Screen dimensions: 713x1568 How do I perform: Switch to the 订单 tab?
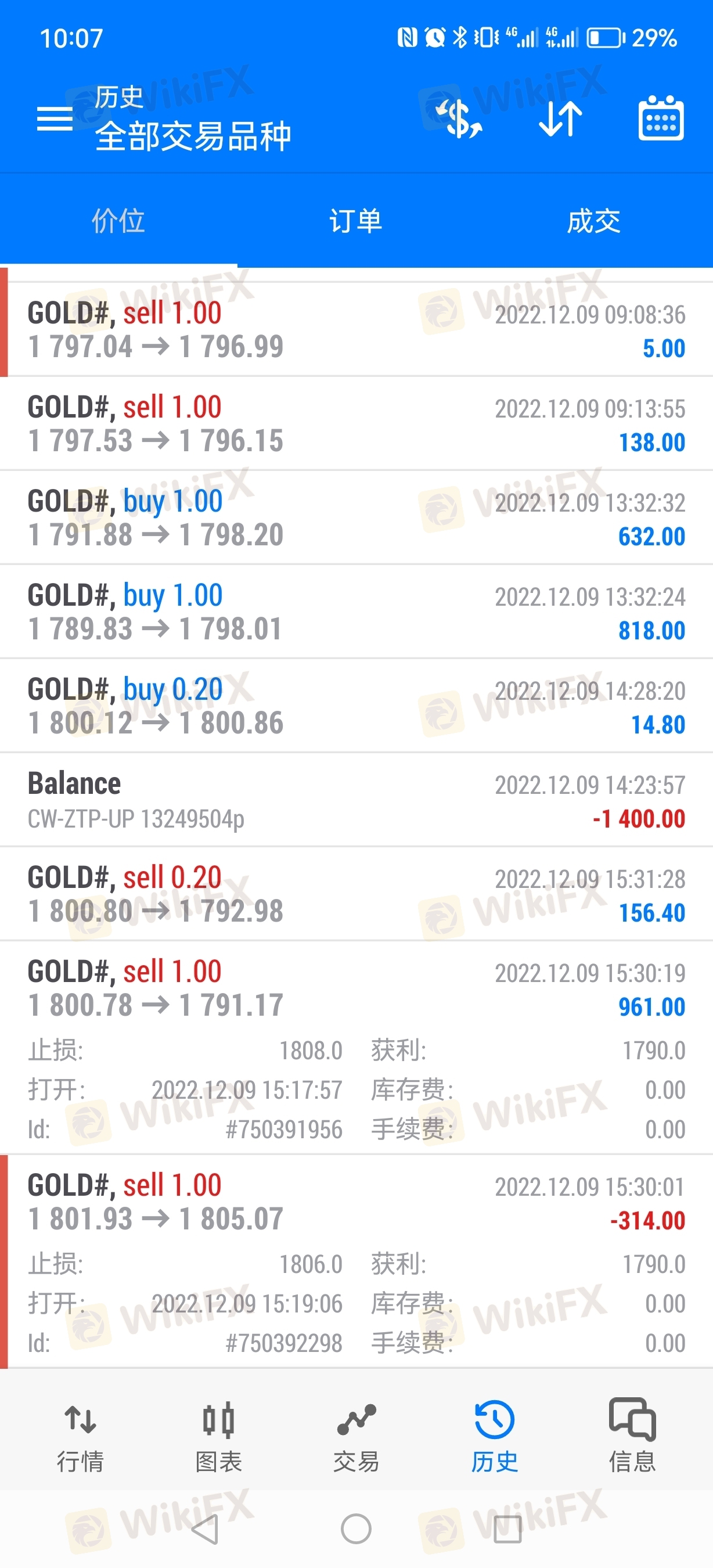pos(356,220)
